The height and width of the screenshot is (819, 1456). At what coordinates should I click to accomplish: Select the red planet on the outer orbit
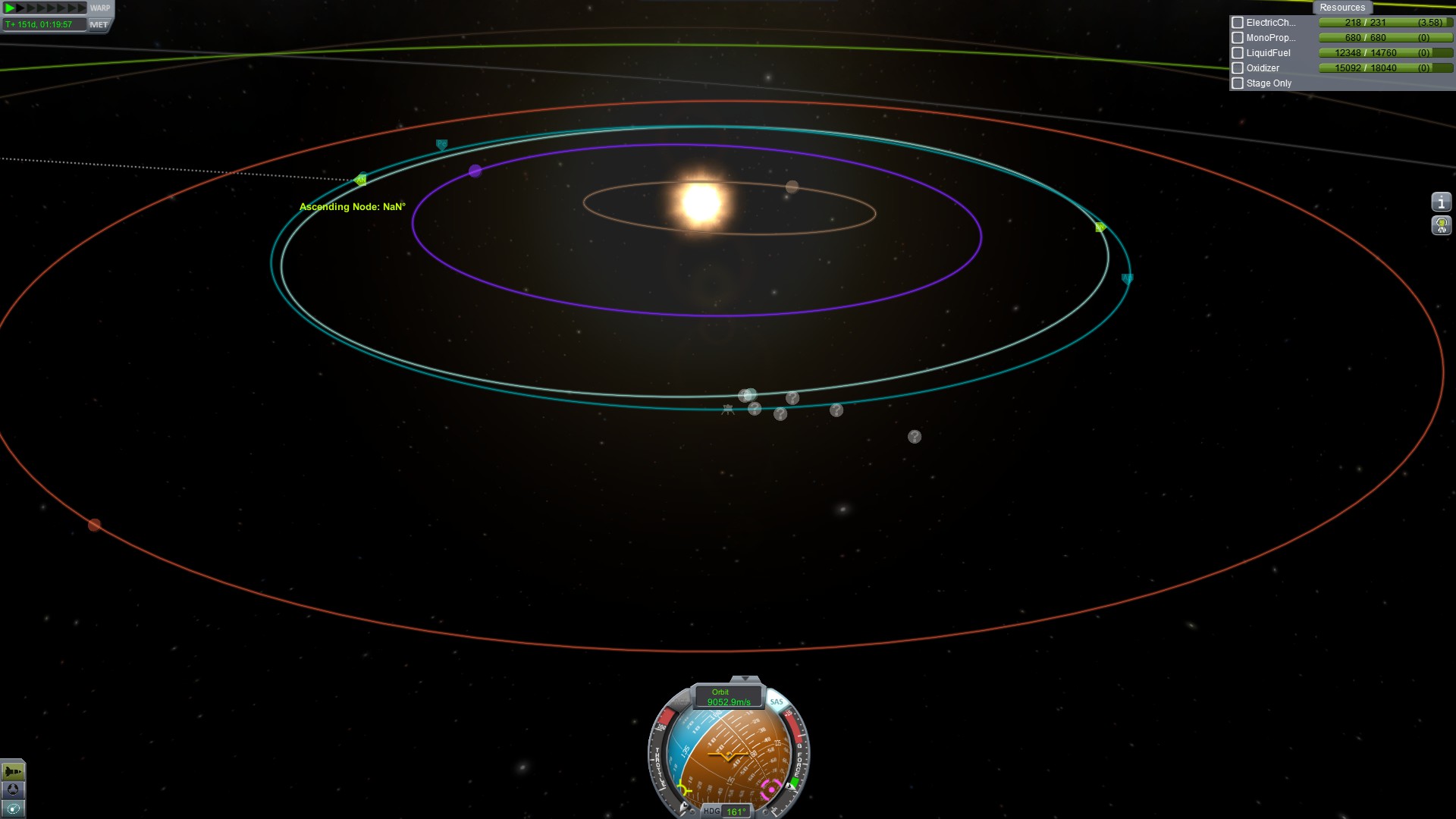tap(94, 525)
